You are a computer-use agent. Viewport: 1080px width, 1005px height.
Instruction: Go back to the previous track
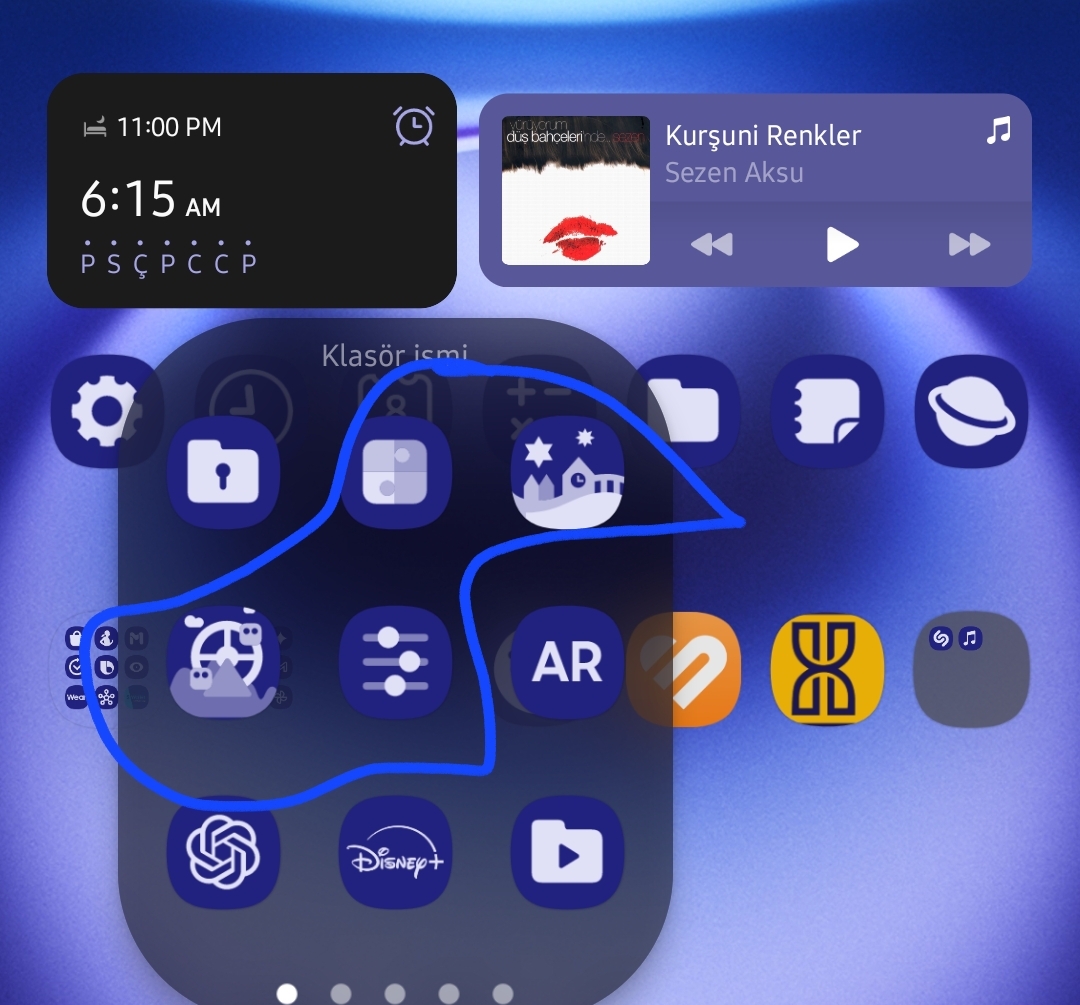(x=712, y=244)
